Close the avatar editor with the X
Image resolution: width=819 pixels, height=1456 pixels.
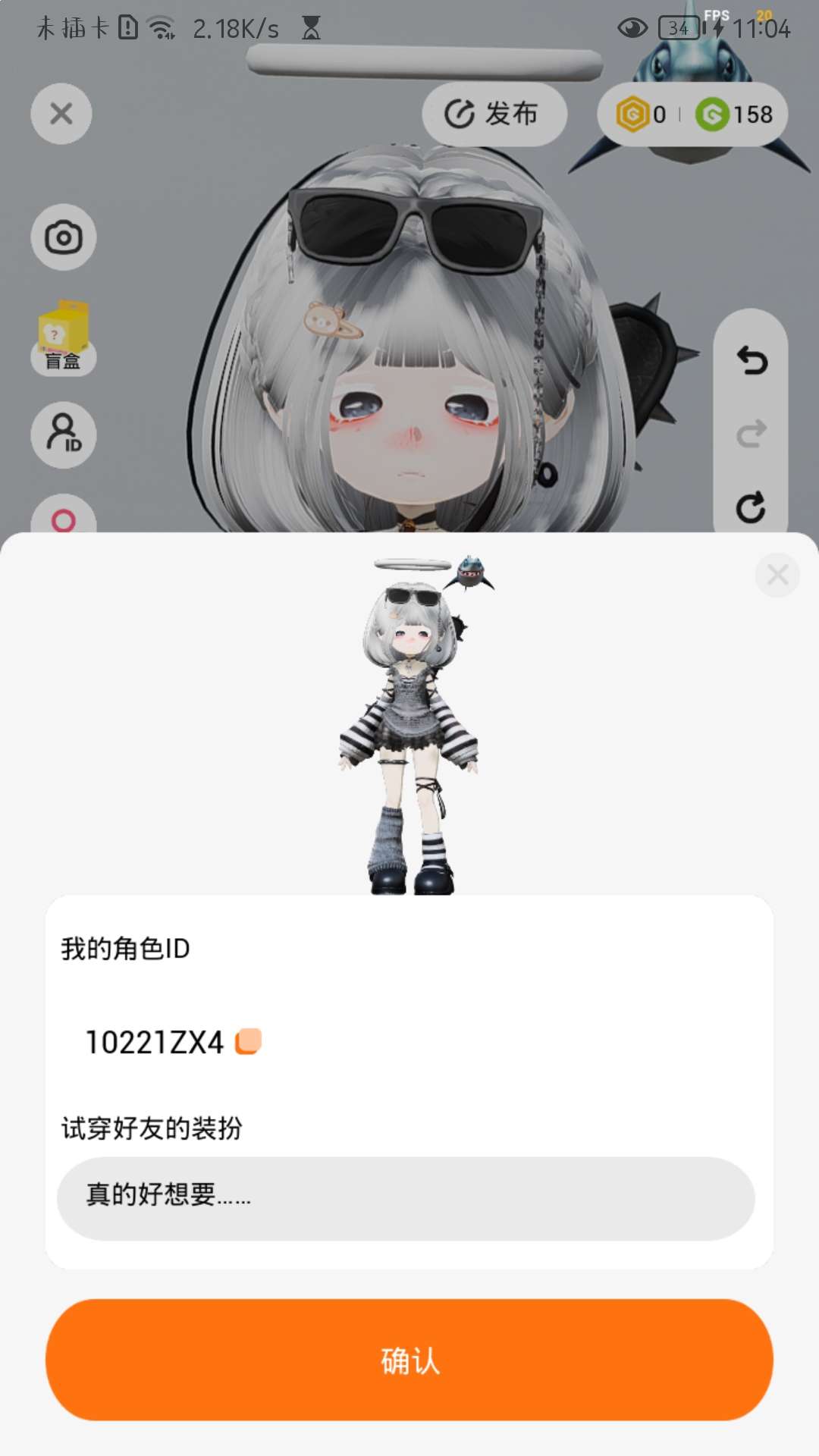[x=61, y=114]
